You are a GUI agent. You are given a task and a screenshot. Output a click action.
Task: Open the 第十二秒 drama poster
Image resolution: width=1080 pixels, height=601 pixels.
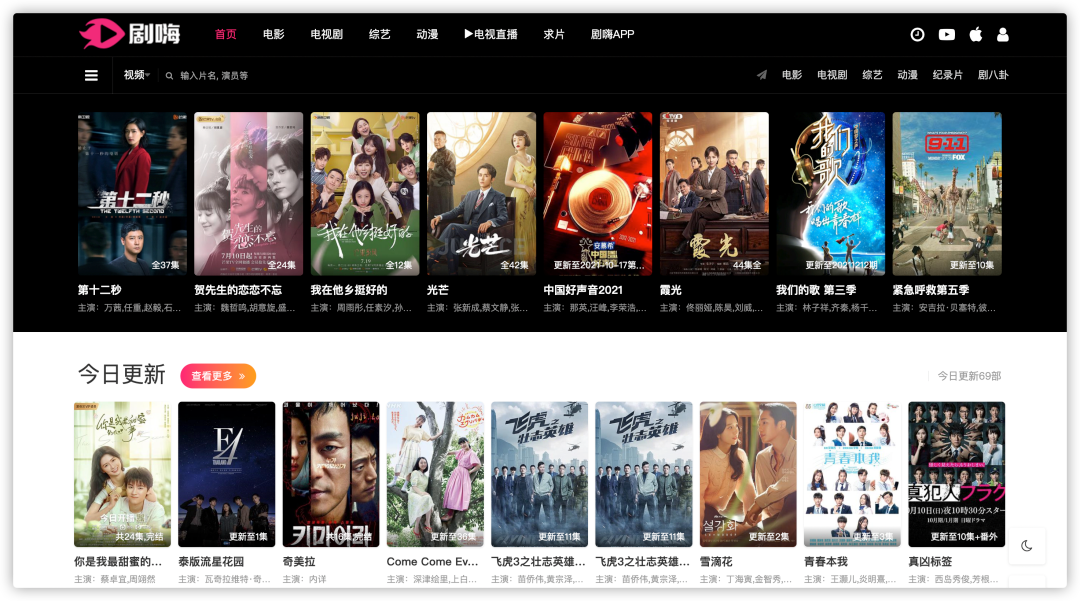(132, 193)
